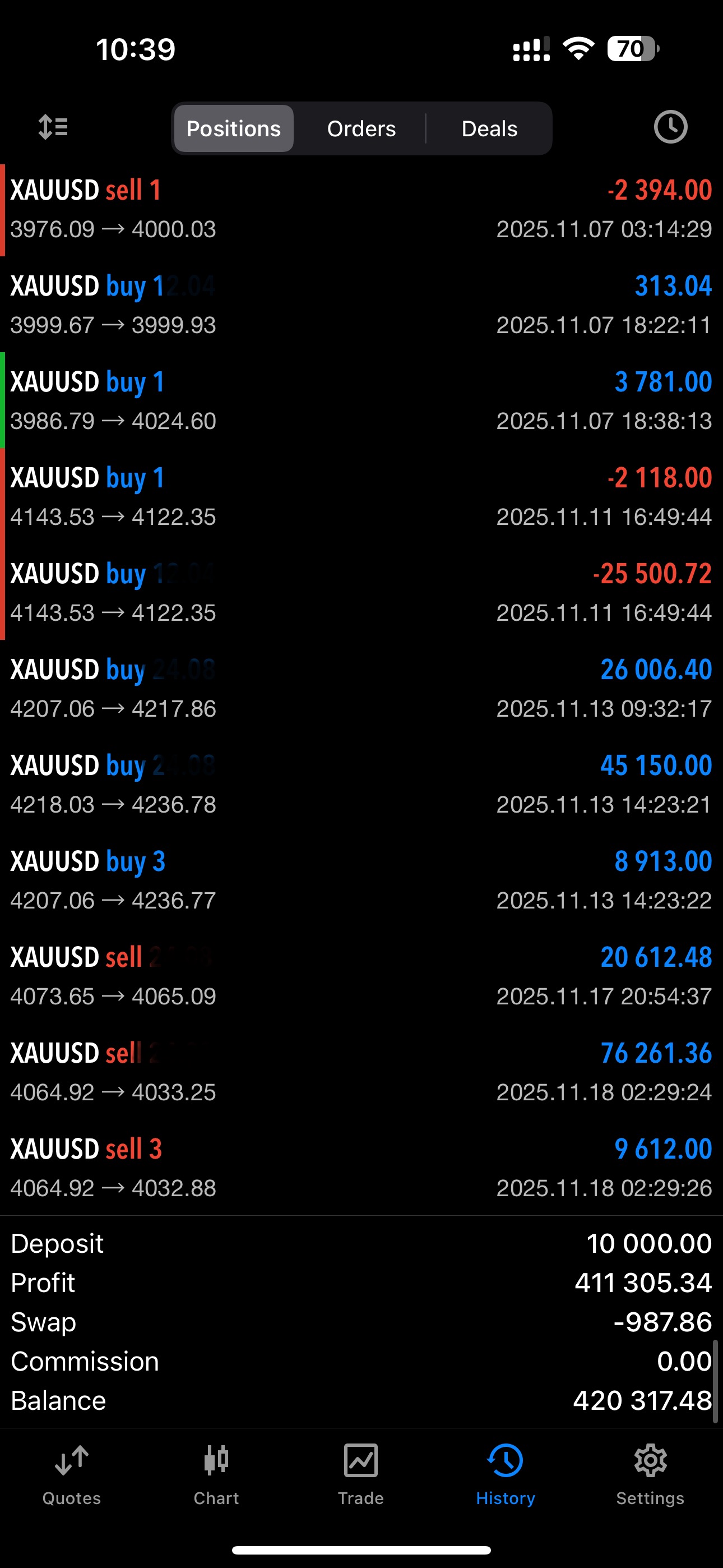Viewport: 723px width, 1568px height.
Task: Open the Settings tab
Action: click(x=650, y=1474)
